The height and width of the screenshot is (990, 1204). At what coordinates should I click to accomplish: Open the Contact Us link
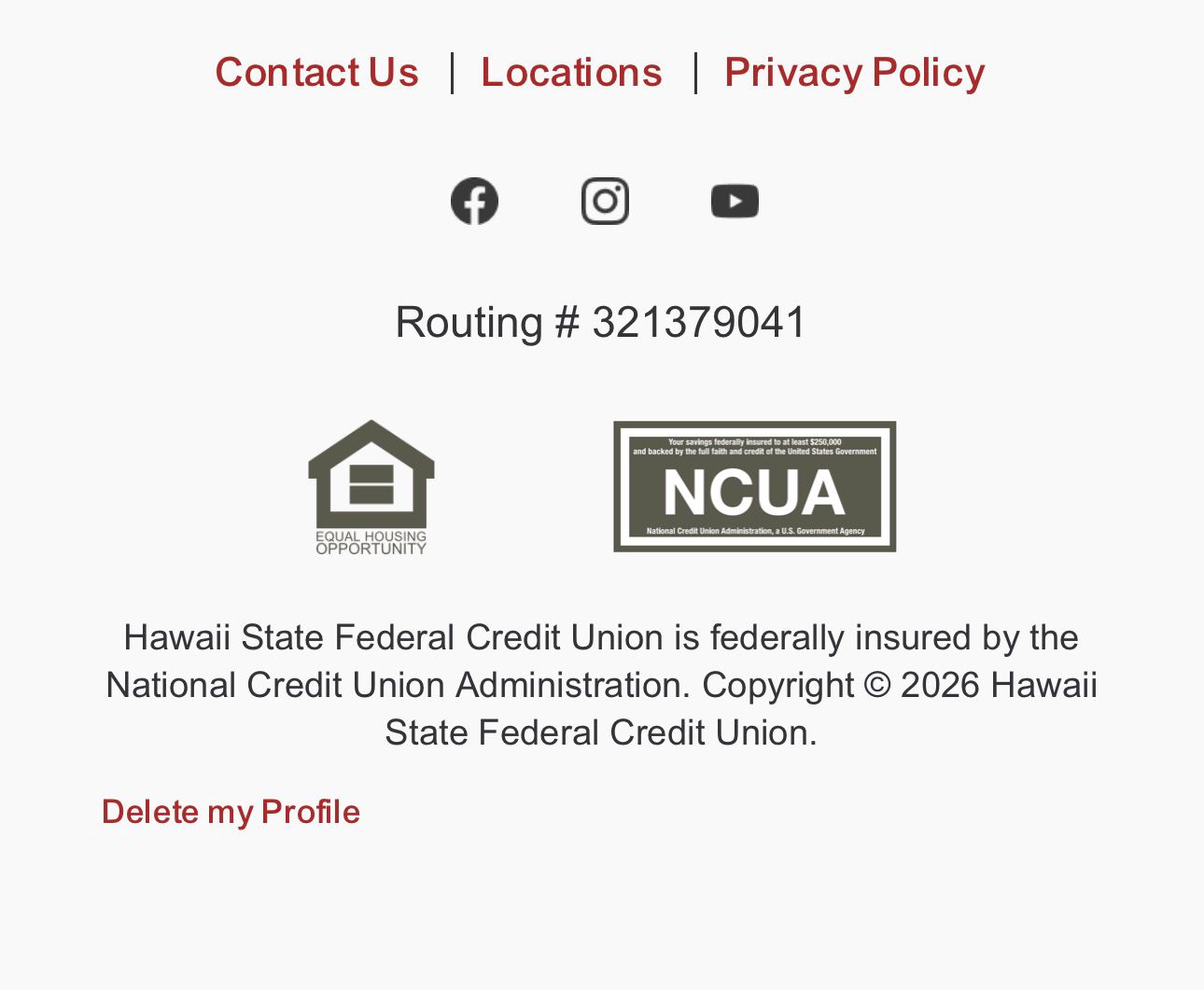pyautogui.click(x=316, y=73)
